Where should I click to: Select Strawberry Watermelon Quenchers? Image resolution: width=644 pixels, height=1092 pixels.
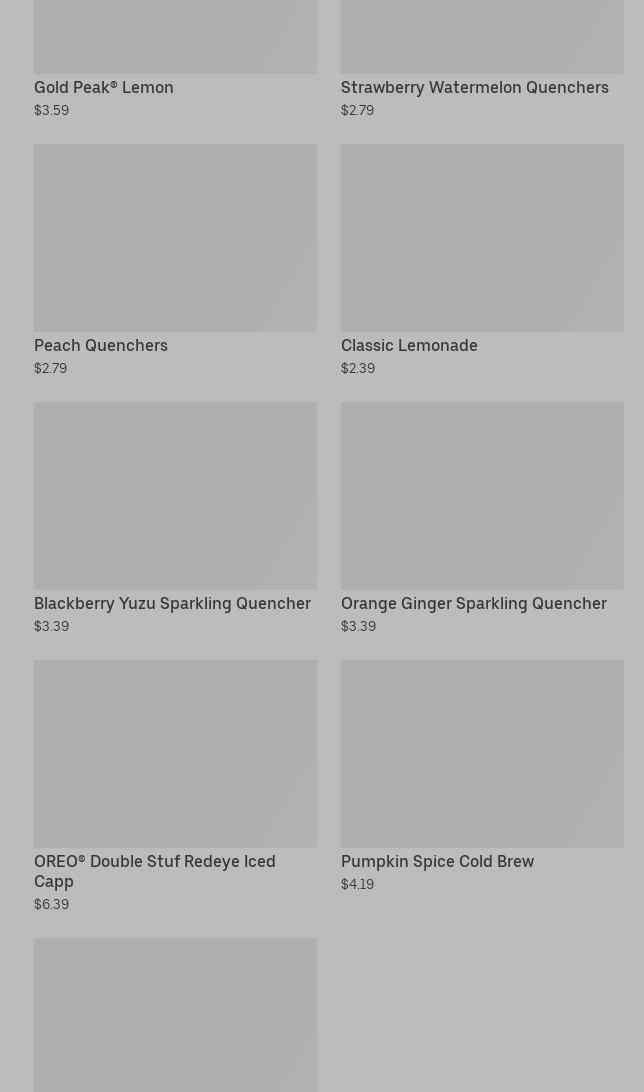tap(482, 59)
